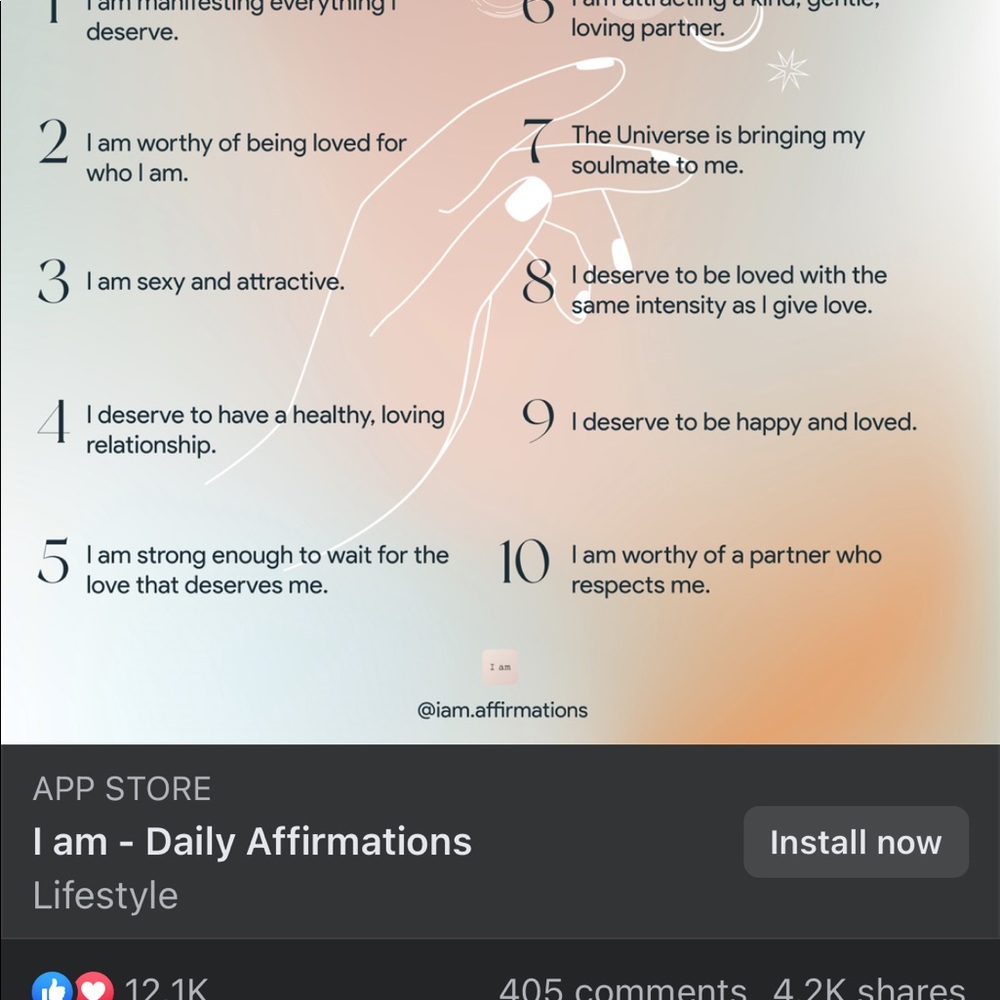This screenshot has width=1000, height=1000.
Task: Open the I am - Daily Affirmations link
Action: (252, 842)
